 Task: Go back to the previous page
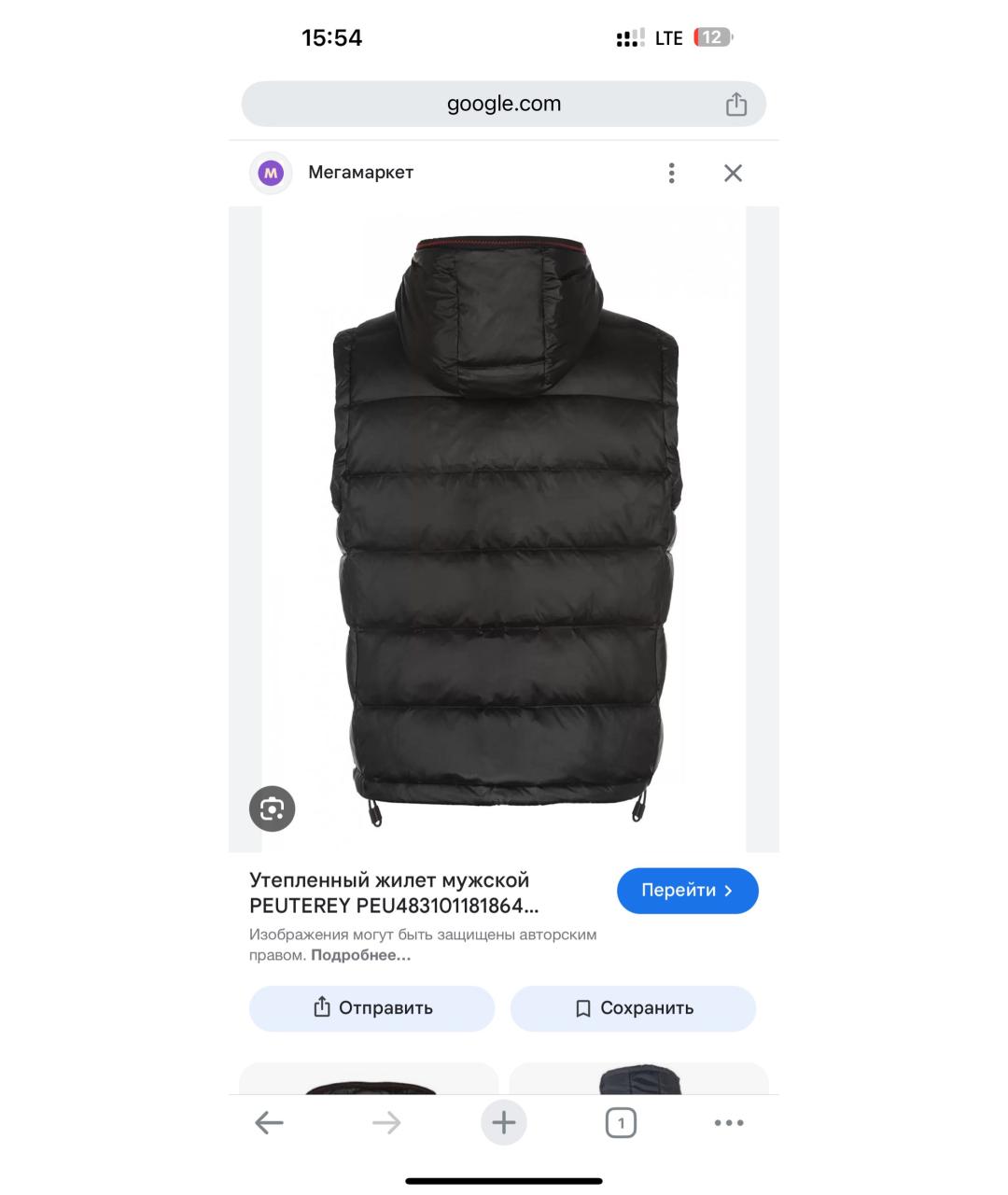[x=269, y=1122]
